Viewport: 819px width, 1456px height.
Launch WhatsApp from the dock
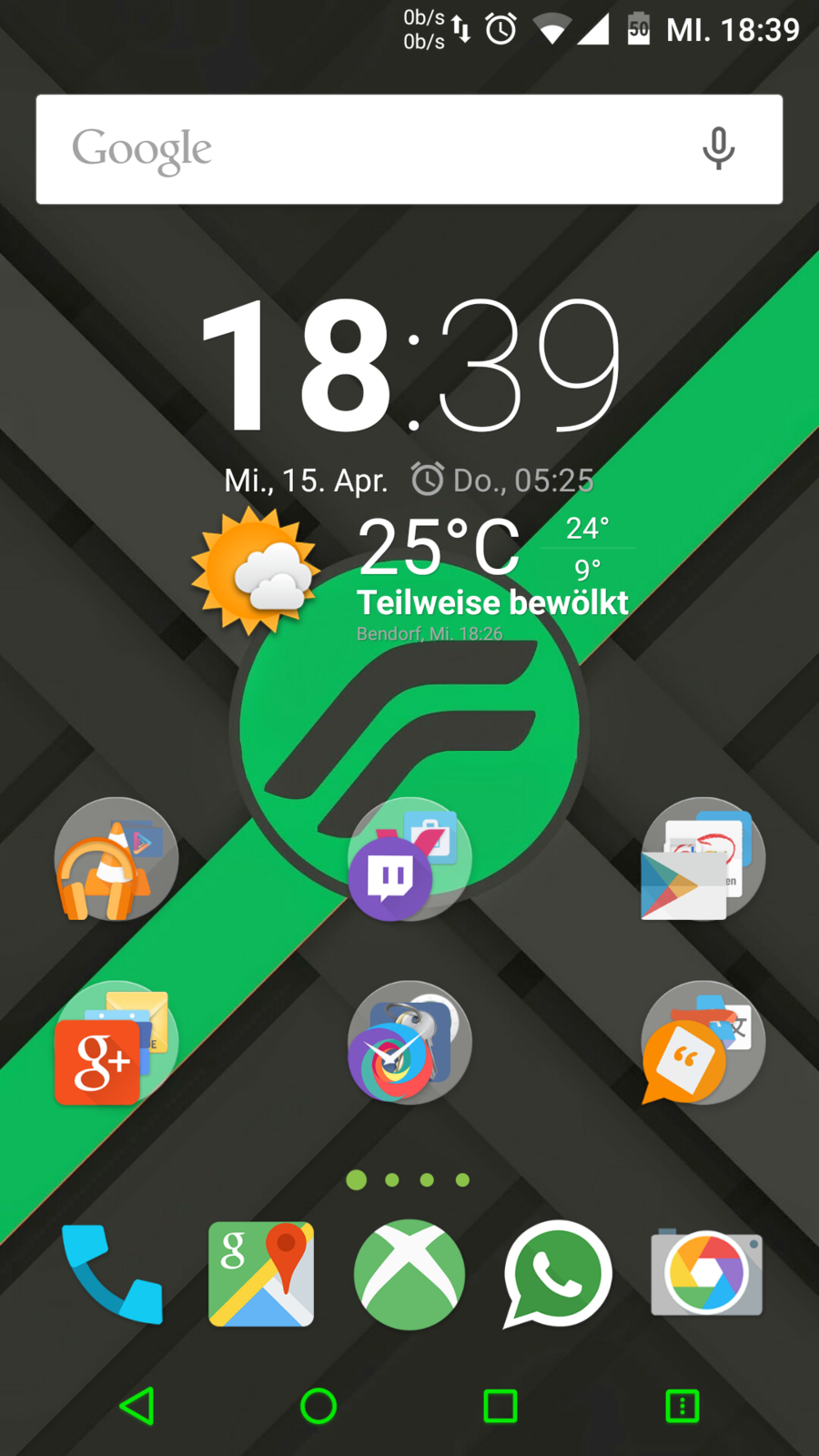pyautogui.click(x=557, y=1274)
